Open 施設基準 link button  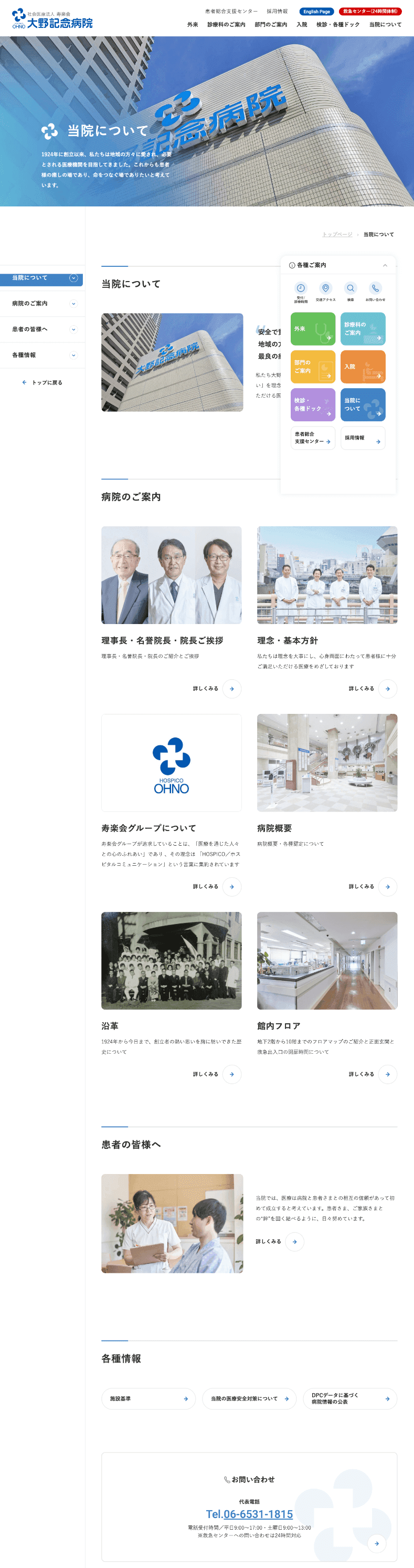pyautogui.click(x=148, y=1399)
